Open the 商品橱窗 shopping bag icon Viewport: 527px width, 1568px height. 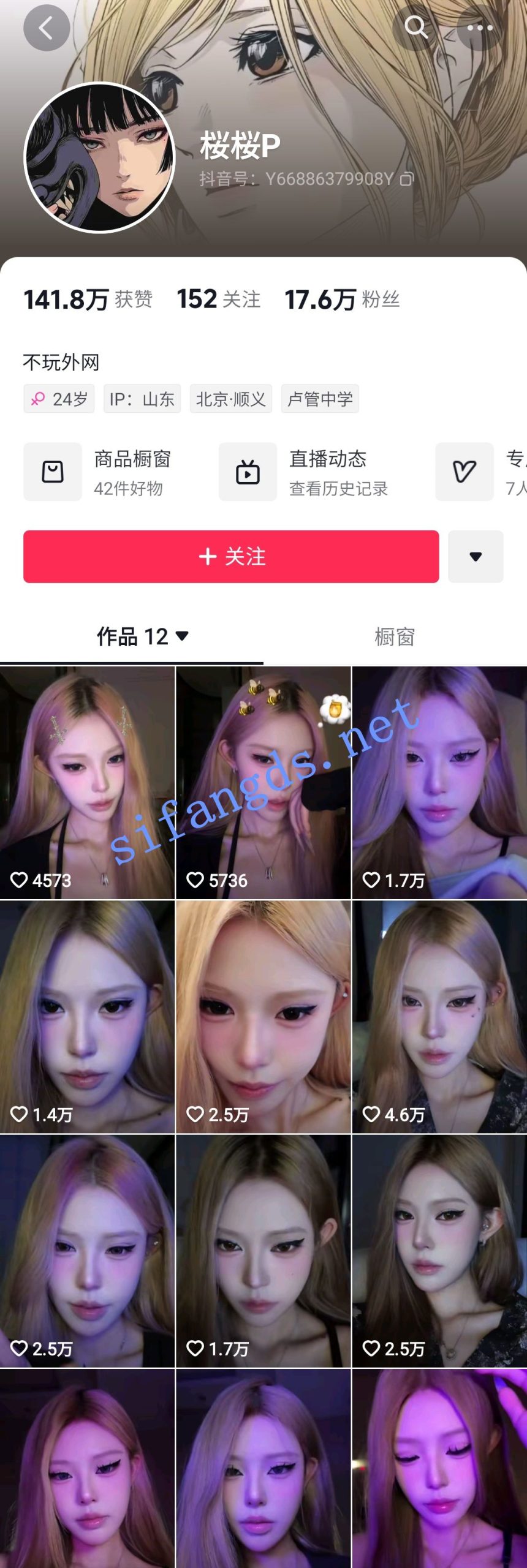point(53,471)
